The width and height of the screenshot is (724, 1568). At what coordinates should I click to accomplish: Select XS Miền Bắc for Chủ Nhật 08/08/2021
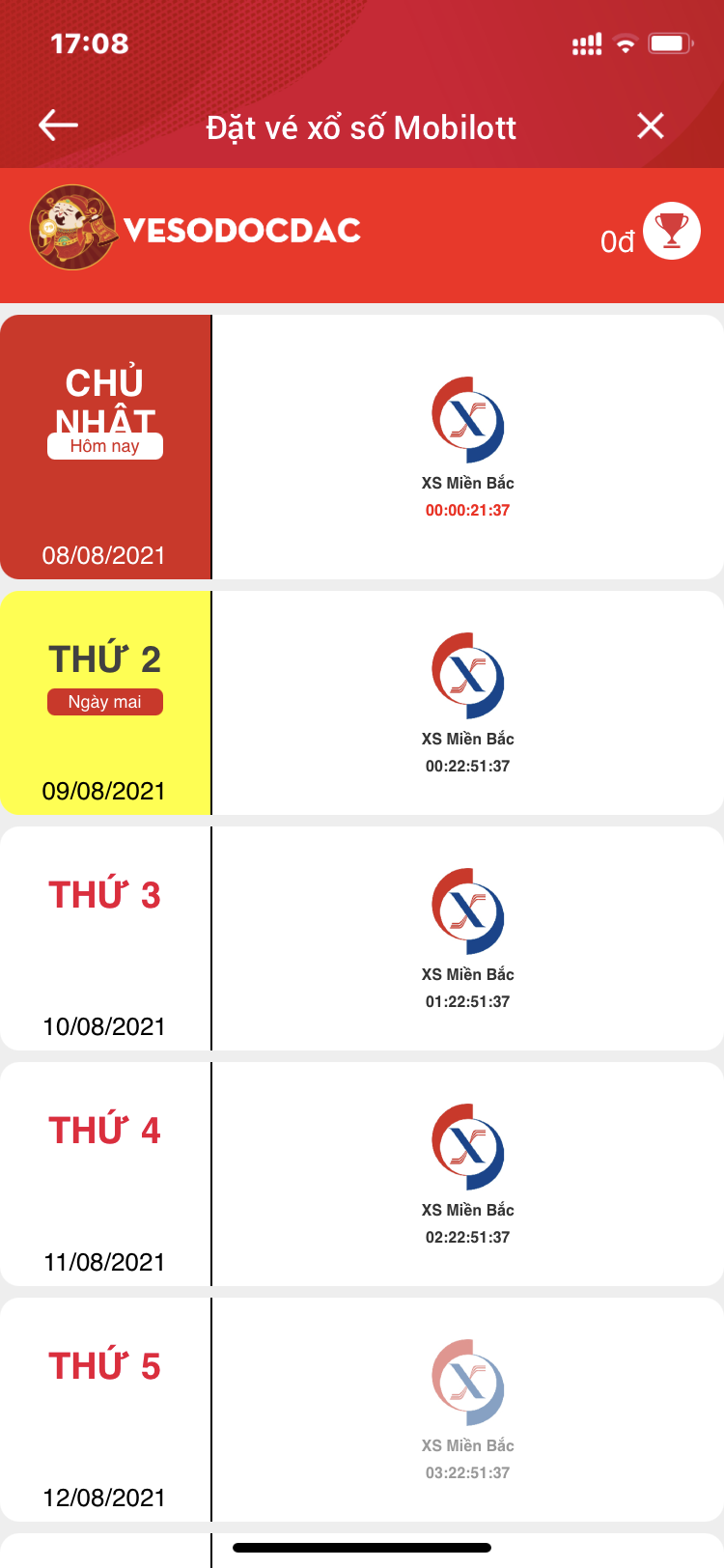[468, 447]
